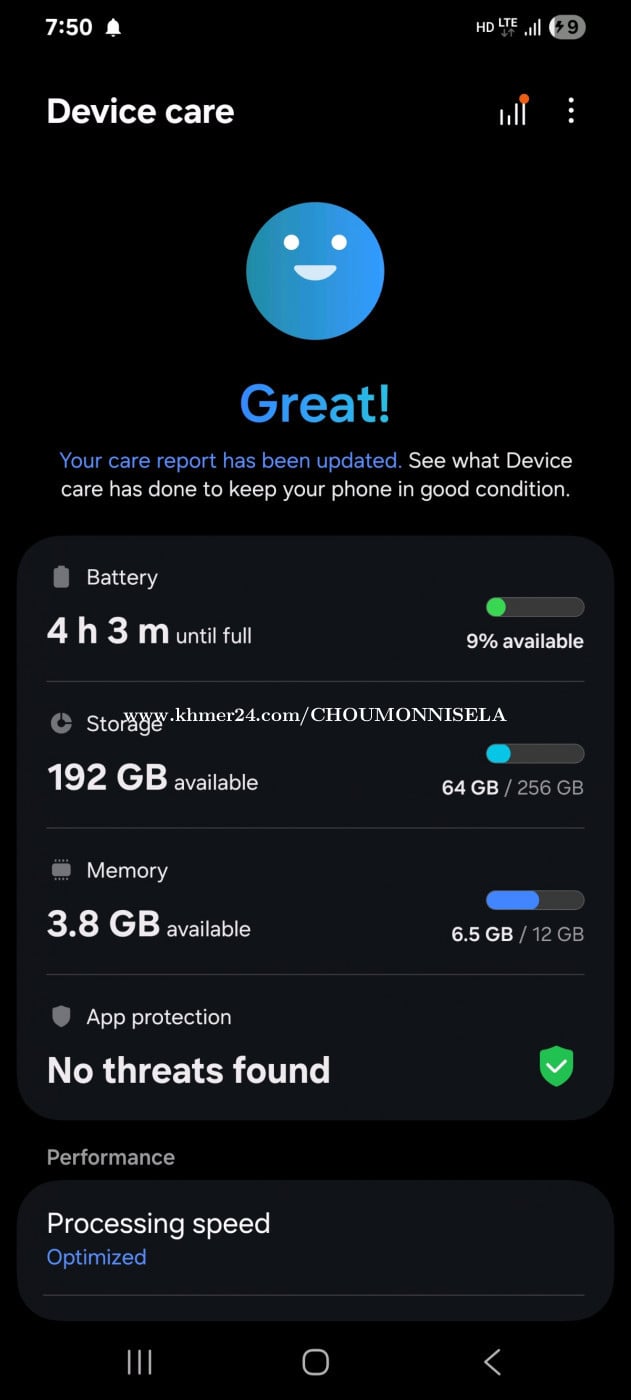Open recent apps from navigation bar

point(139,1361)
